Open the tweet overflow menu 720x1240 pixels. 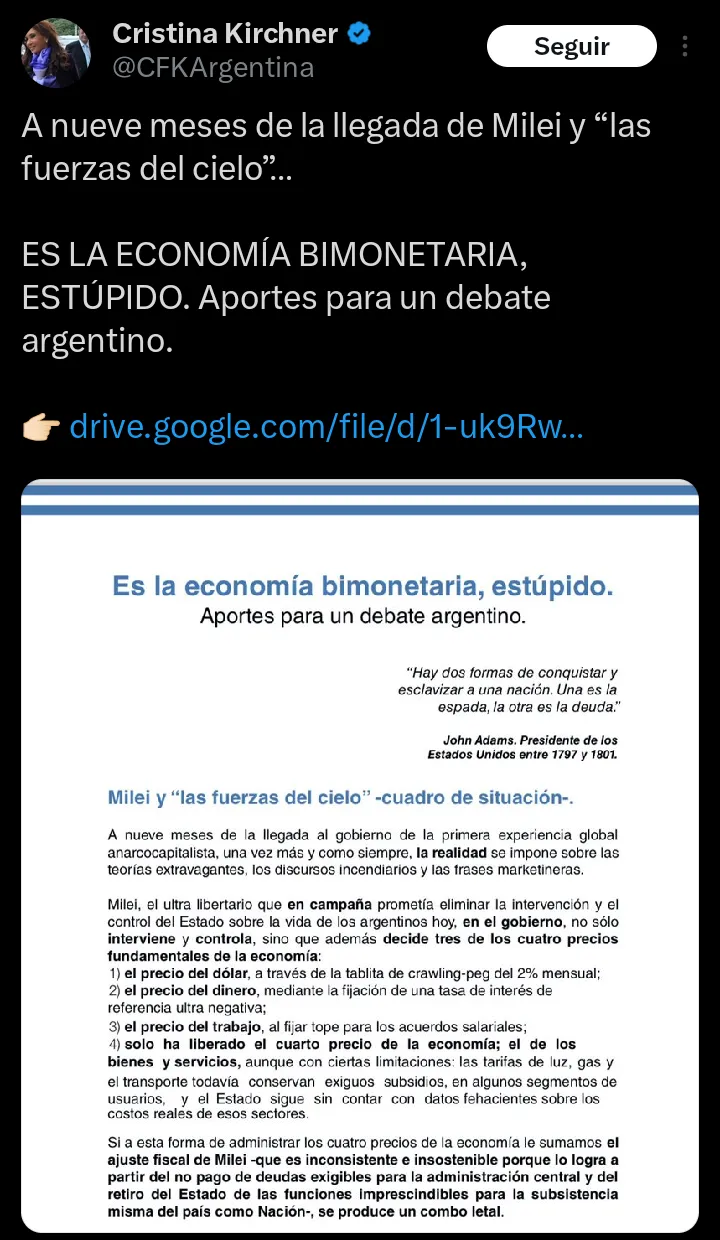[685, 47]
